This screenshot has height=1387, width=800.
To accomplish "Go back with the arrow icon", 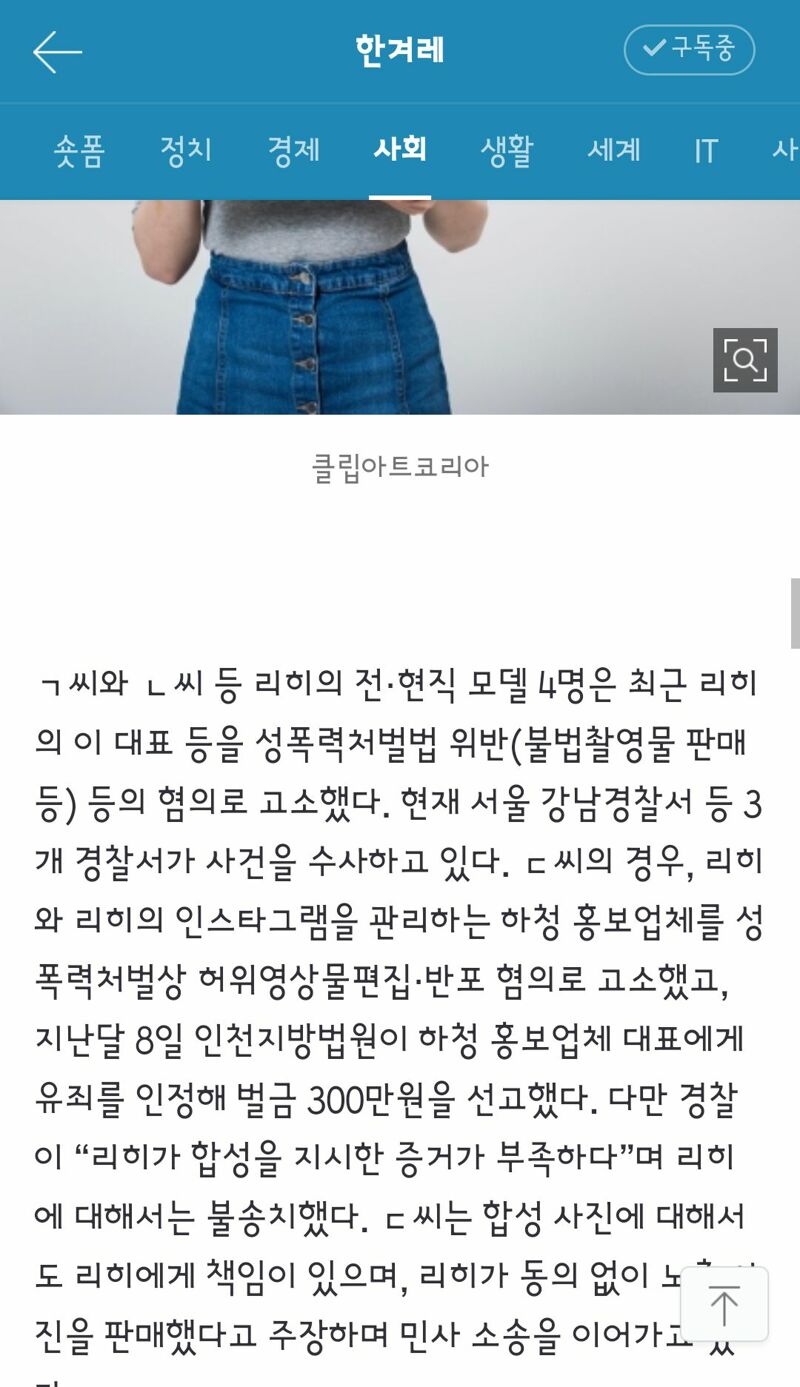I will click(57, 51).
